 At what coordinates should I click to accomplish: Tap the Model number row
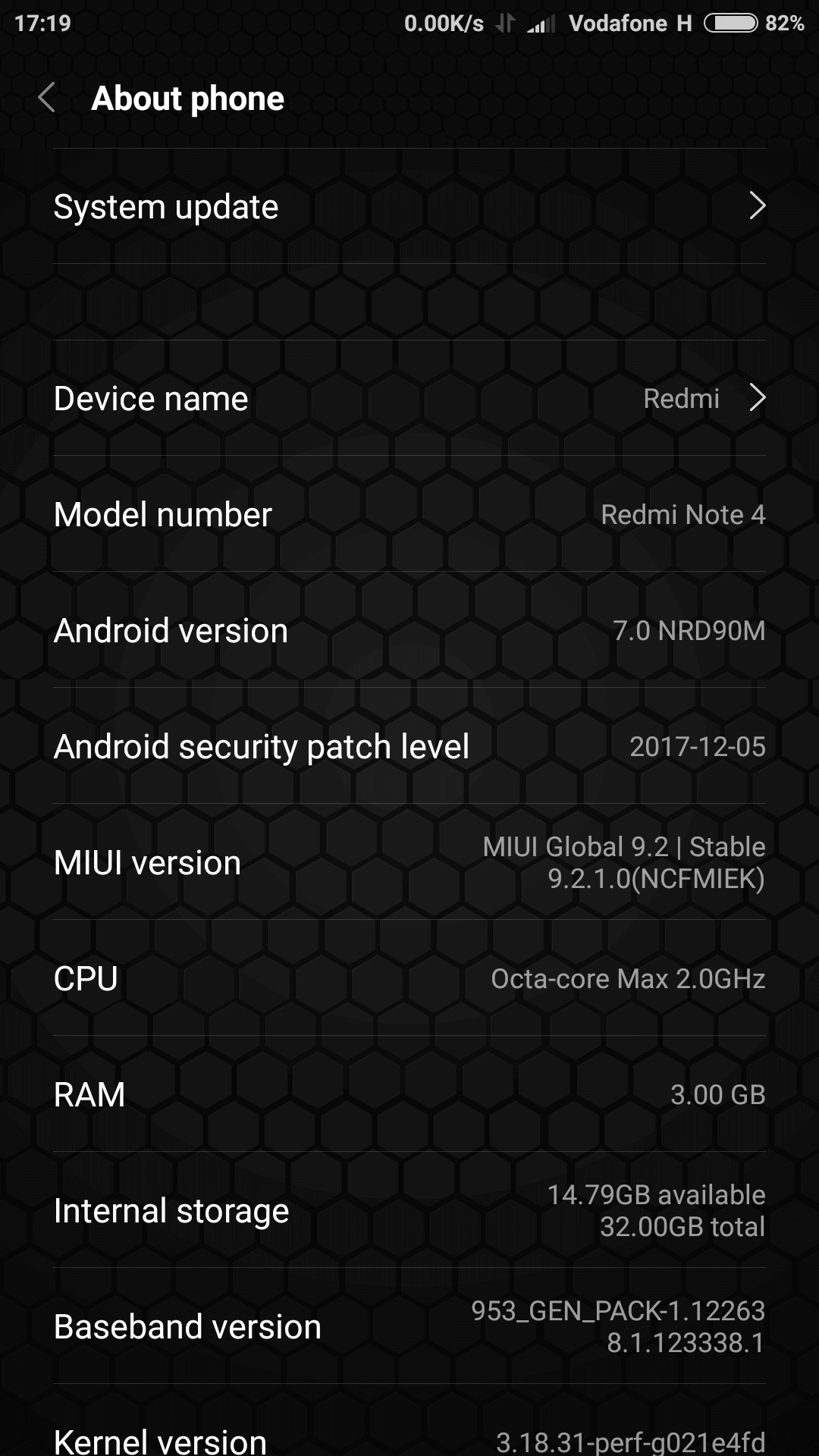tap(409, 514)
